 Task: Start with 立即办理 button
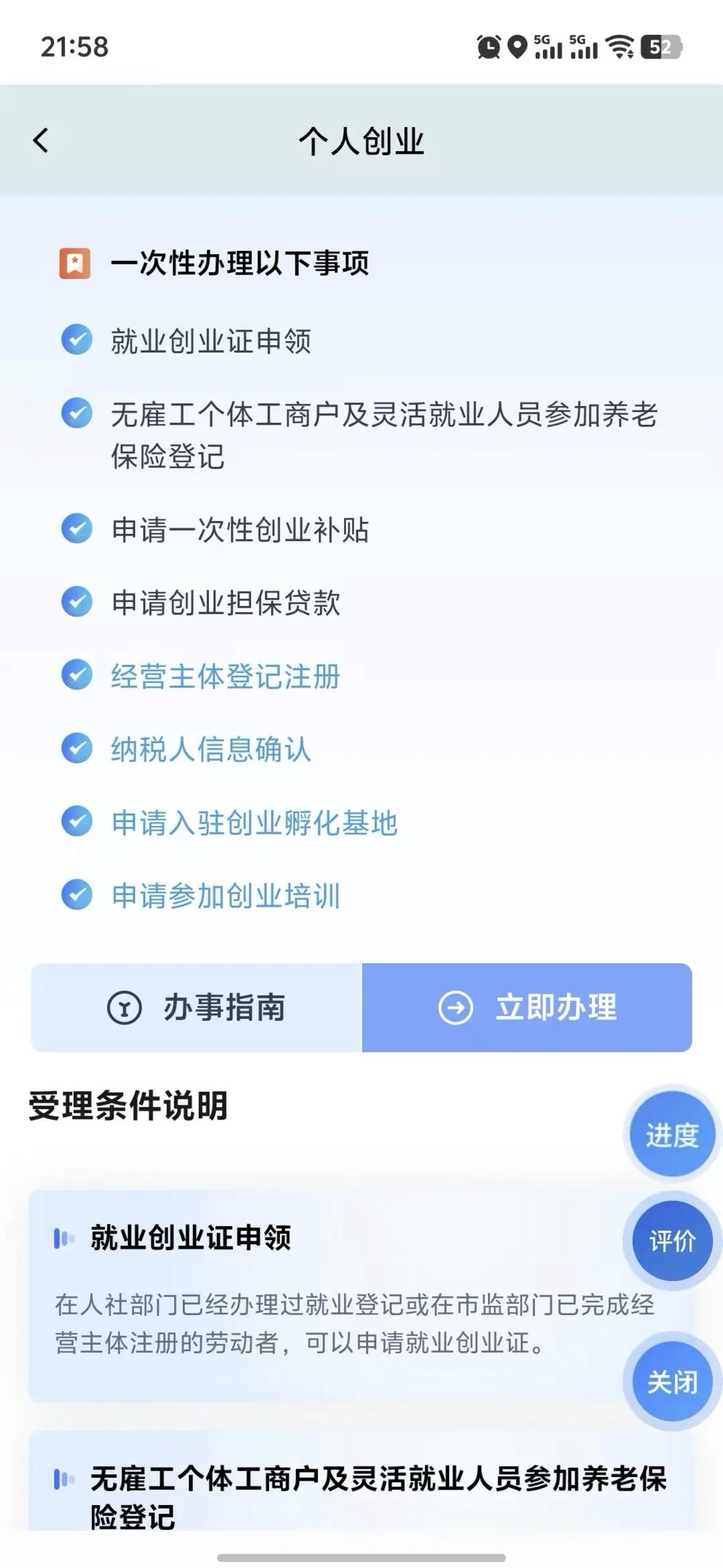527,1007
